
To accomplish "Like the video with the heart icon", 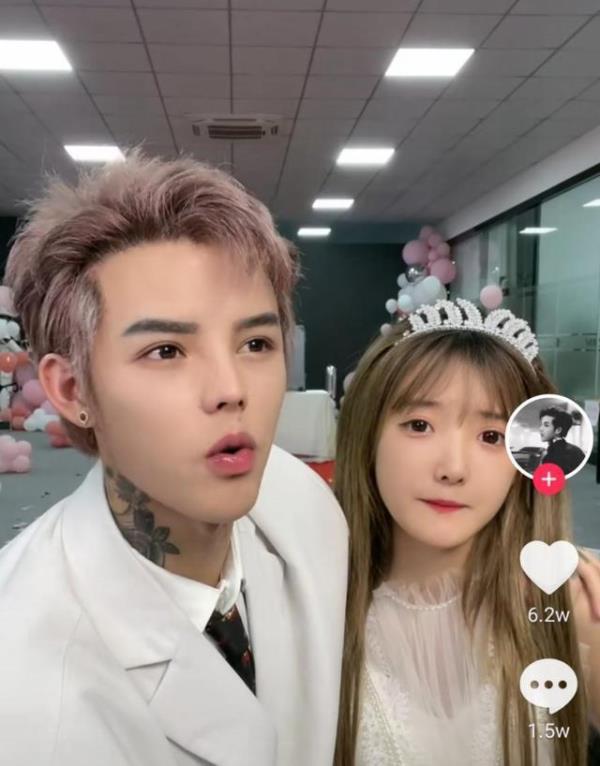I will pos(549,567).
